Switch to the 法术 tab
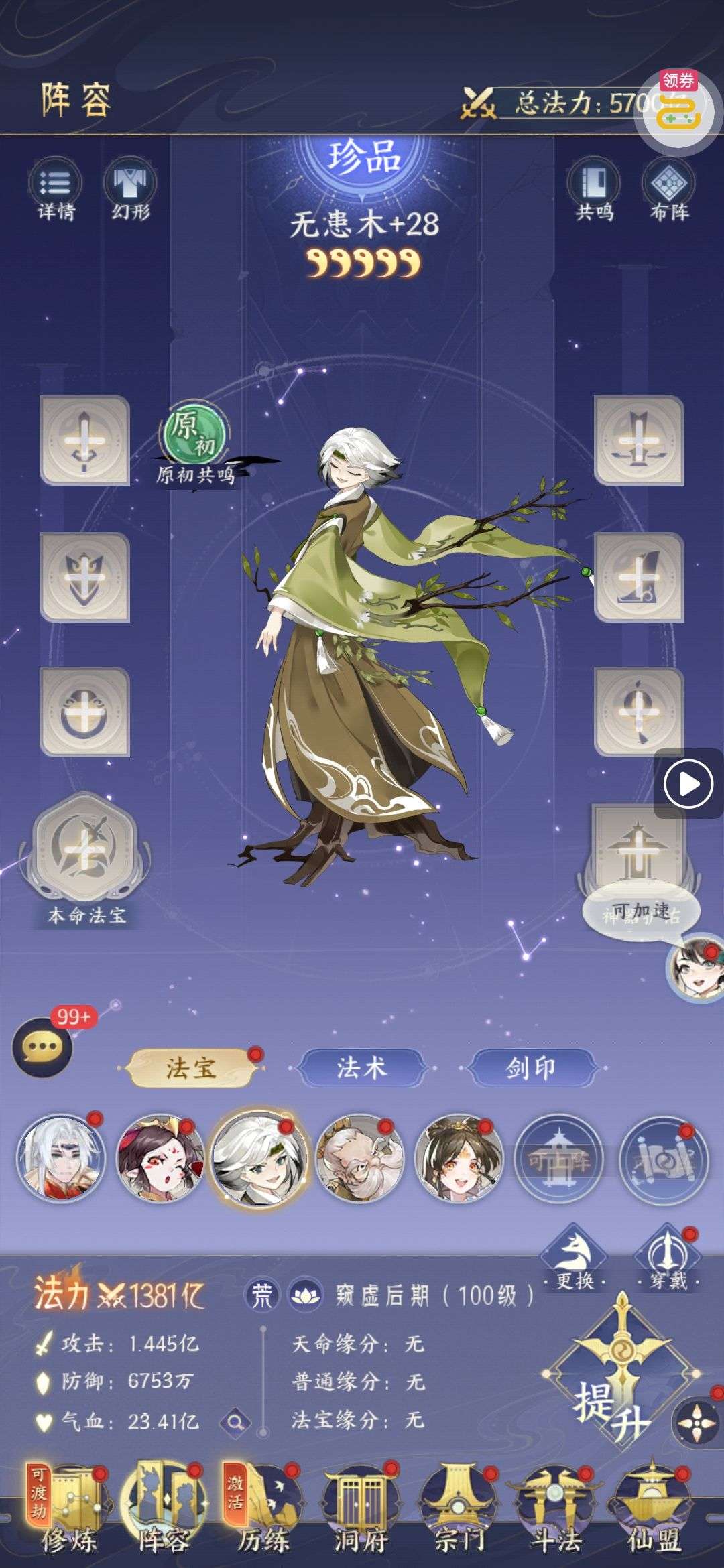Screen dimensions: 724x1568 [x=361, y=1067]
